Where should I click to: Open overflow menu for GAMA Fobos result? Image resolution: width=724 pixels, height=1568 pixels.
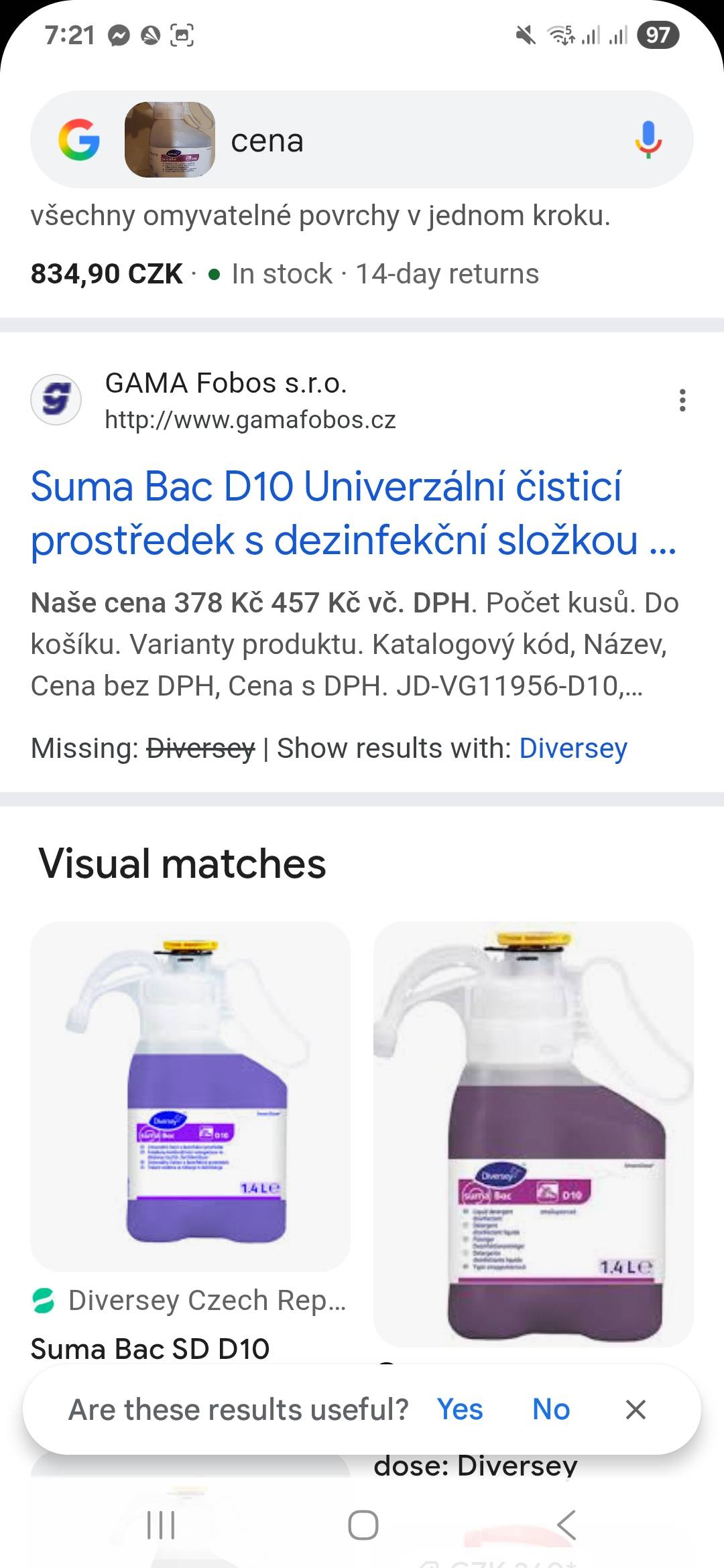pos(682,400)
